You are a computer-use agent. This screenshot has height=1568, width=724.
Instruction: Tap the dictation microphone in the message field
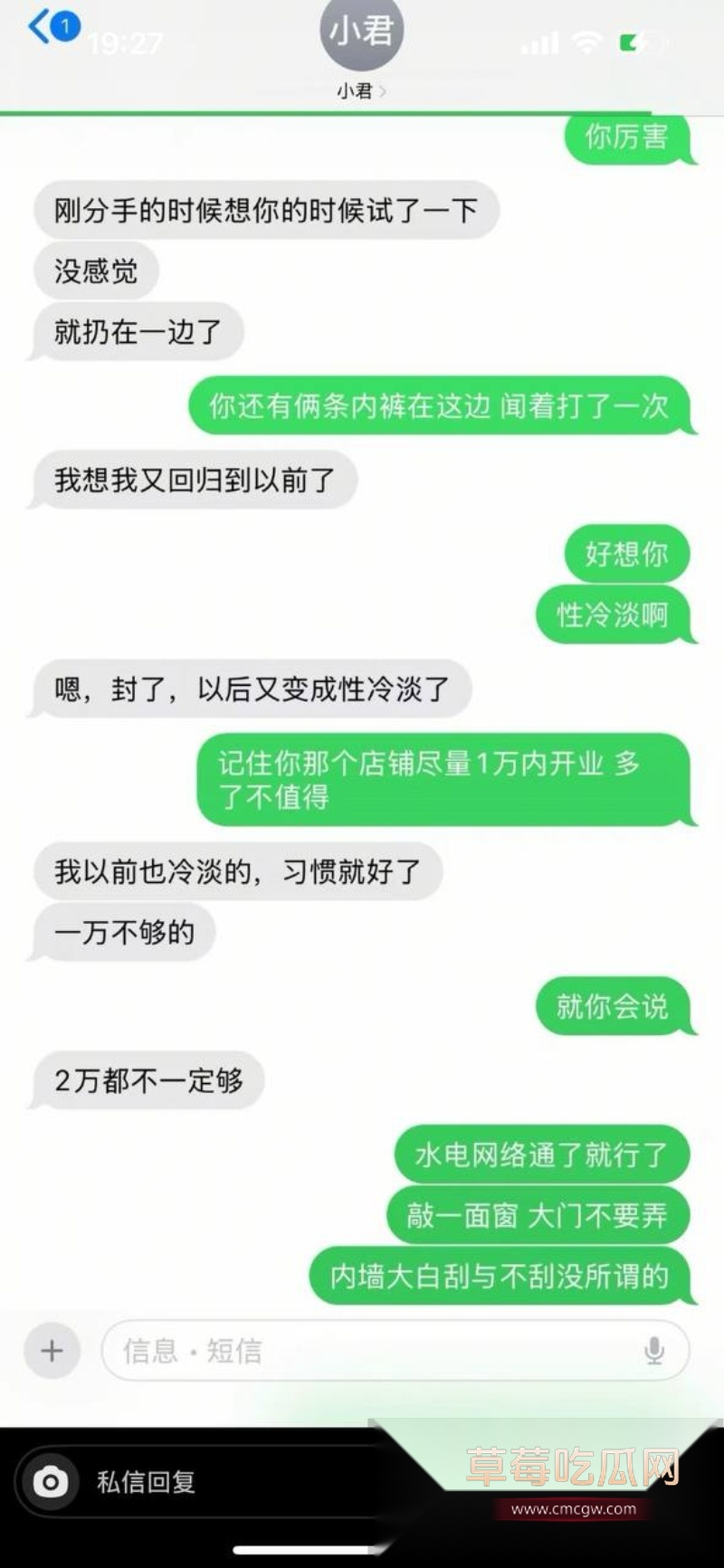click(654, 1350)
